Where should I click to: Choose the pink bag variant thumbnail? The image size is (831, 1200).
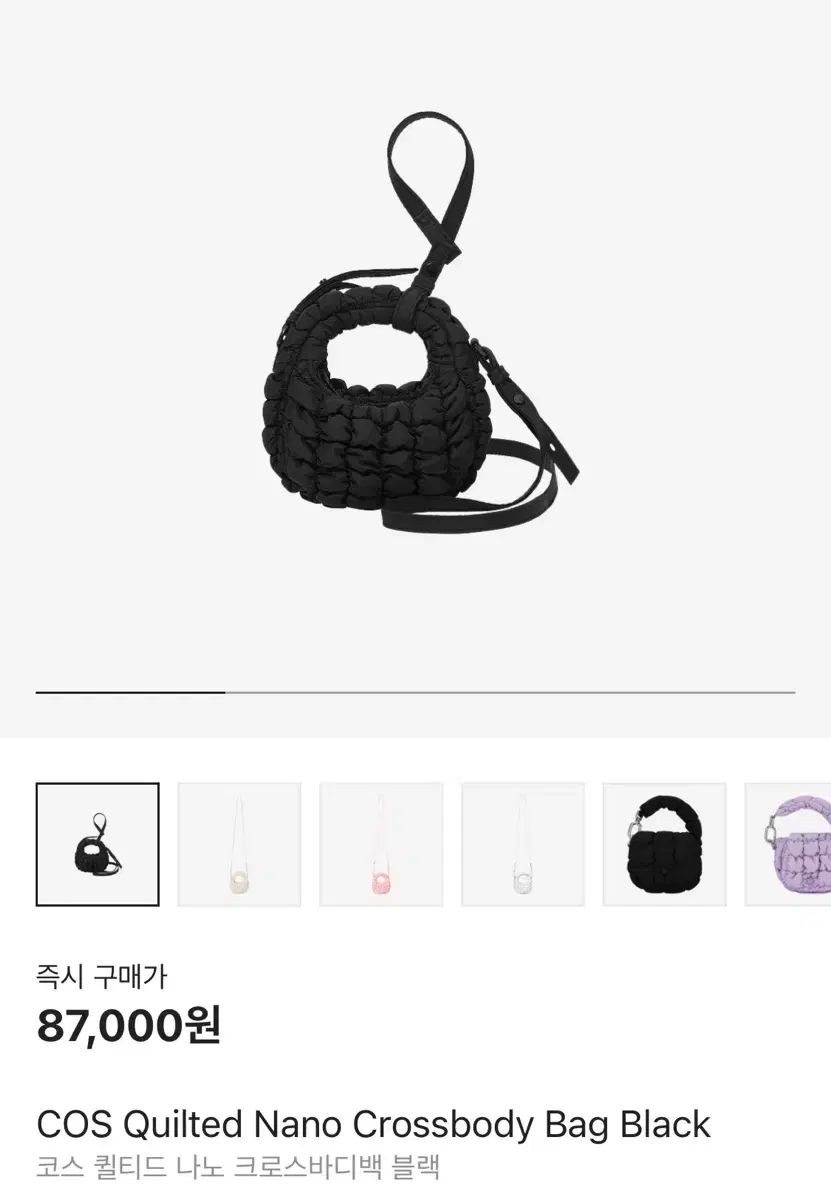click(x=381, y=844)
